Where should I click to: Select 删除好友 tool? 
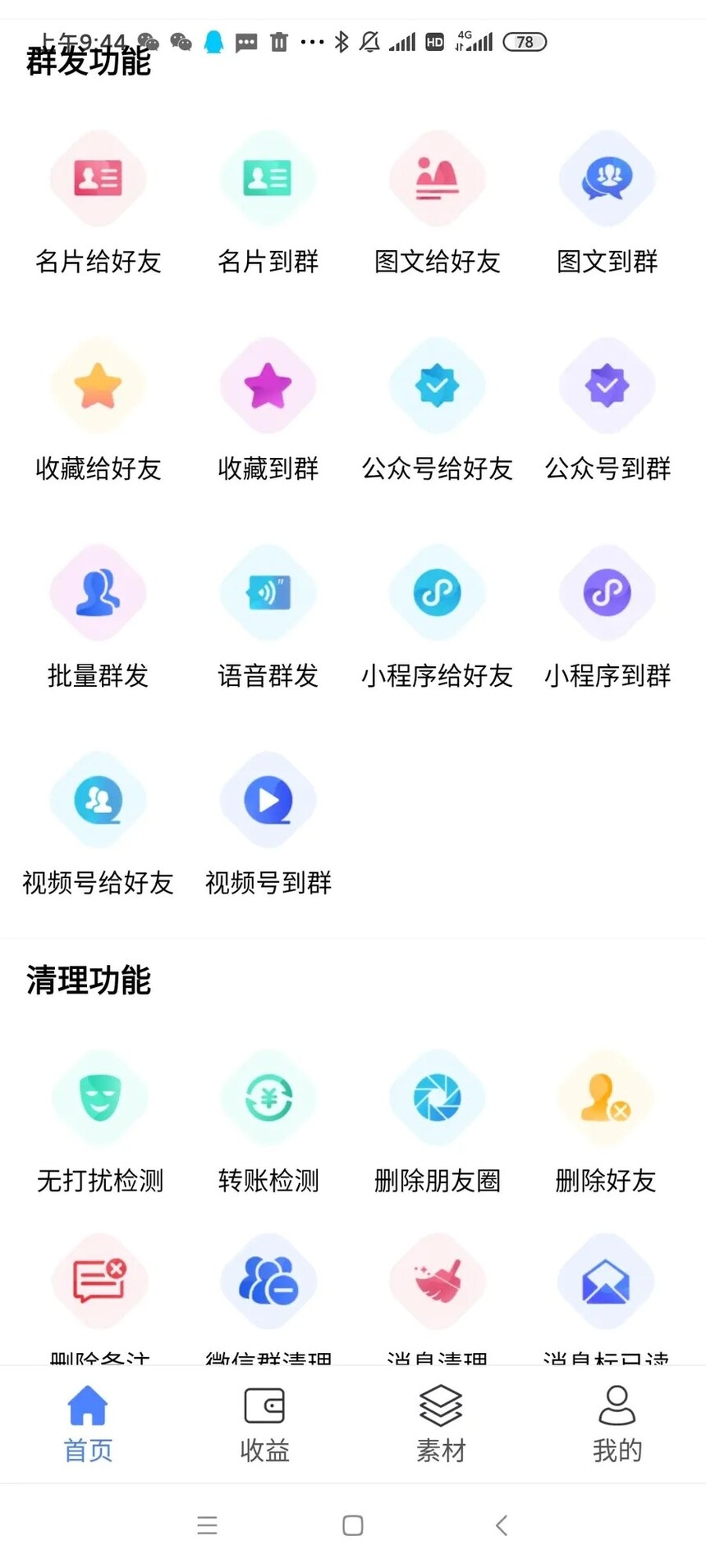(606, 1121)
